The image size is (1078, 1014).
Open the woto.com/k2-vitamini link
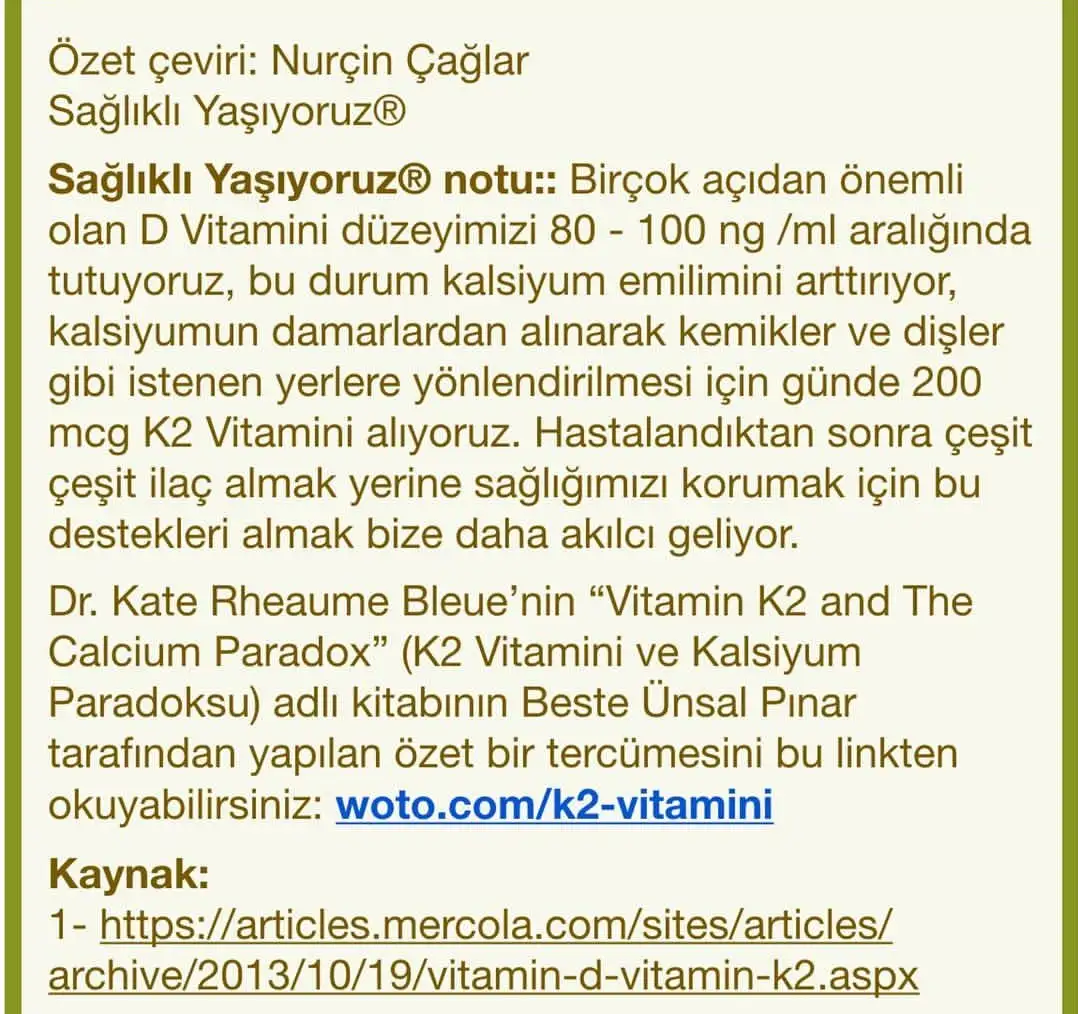554,806
